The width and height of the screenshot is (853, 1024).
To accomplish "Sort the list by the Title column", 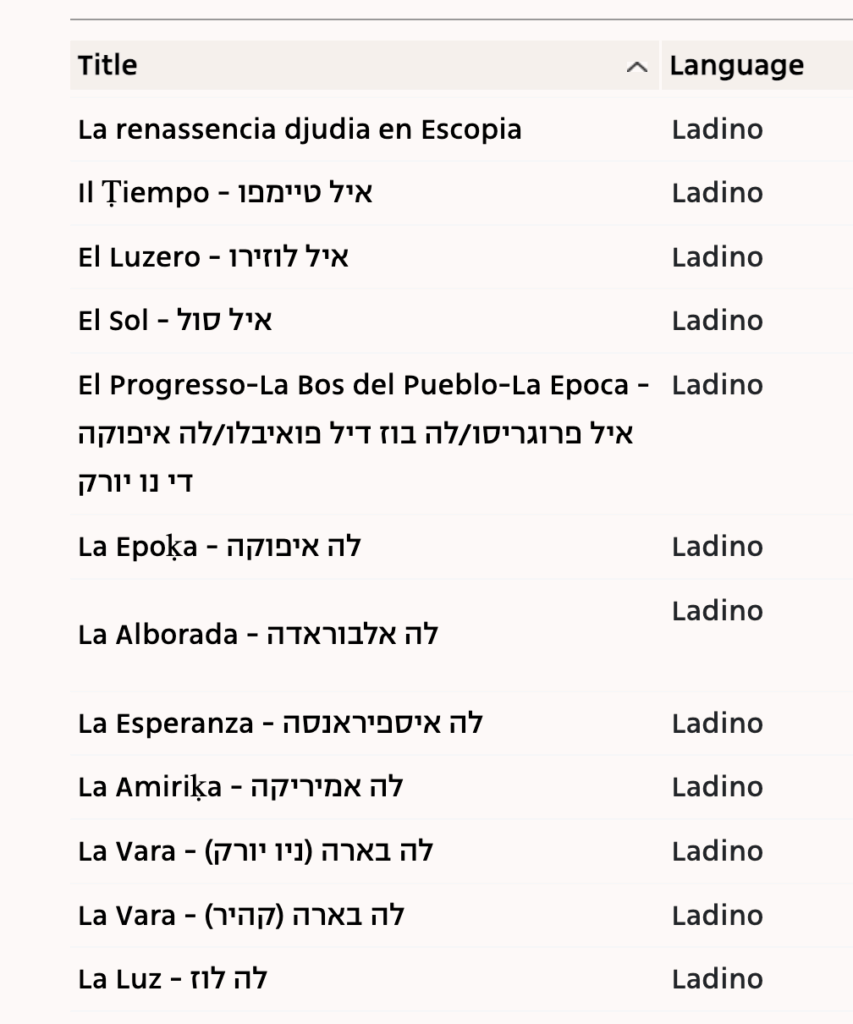I will pos(108,66).
